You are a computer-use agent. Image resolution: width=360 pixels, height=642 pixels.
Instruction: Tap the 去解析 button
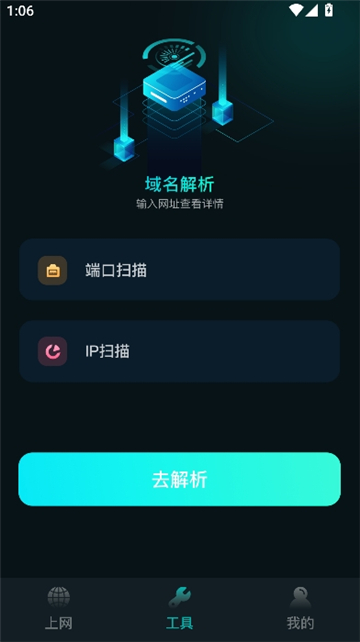[179, 479]
